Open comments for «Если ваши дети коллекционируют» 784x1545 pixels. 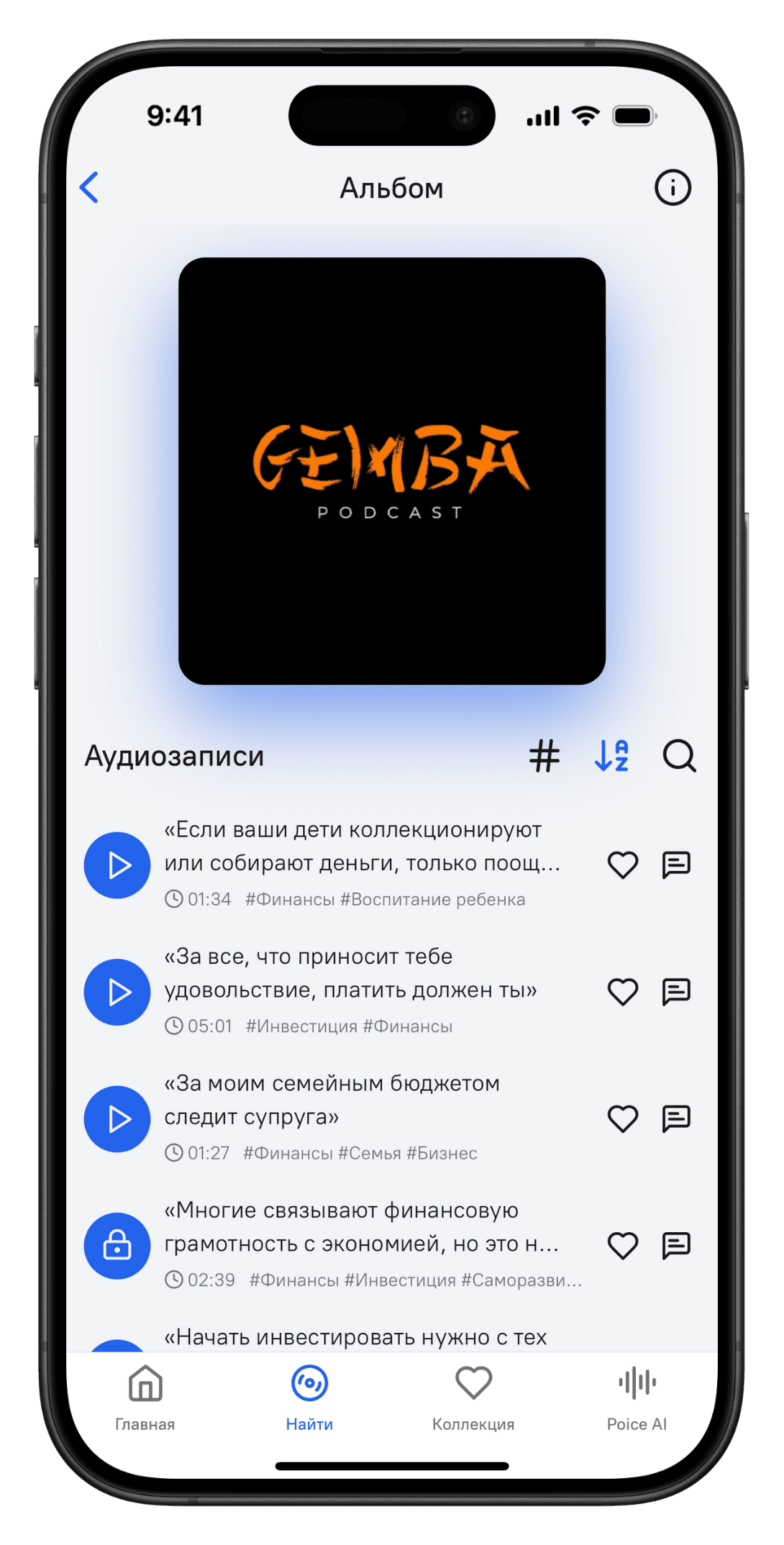click(676, 865)
